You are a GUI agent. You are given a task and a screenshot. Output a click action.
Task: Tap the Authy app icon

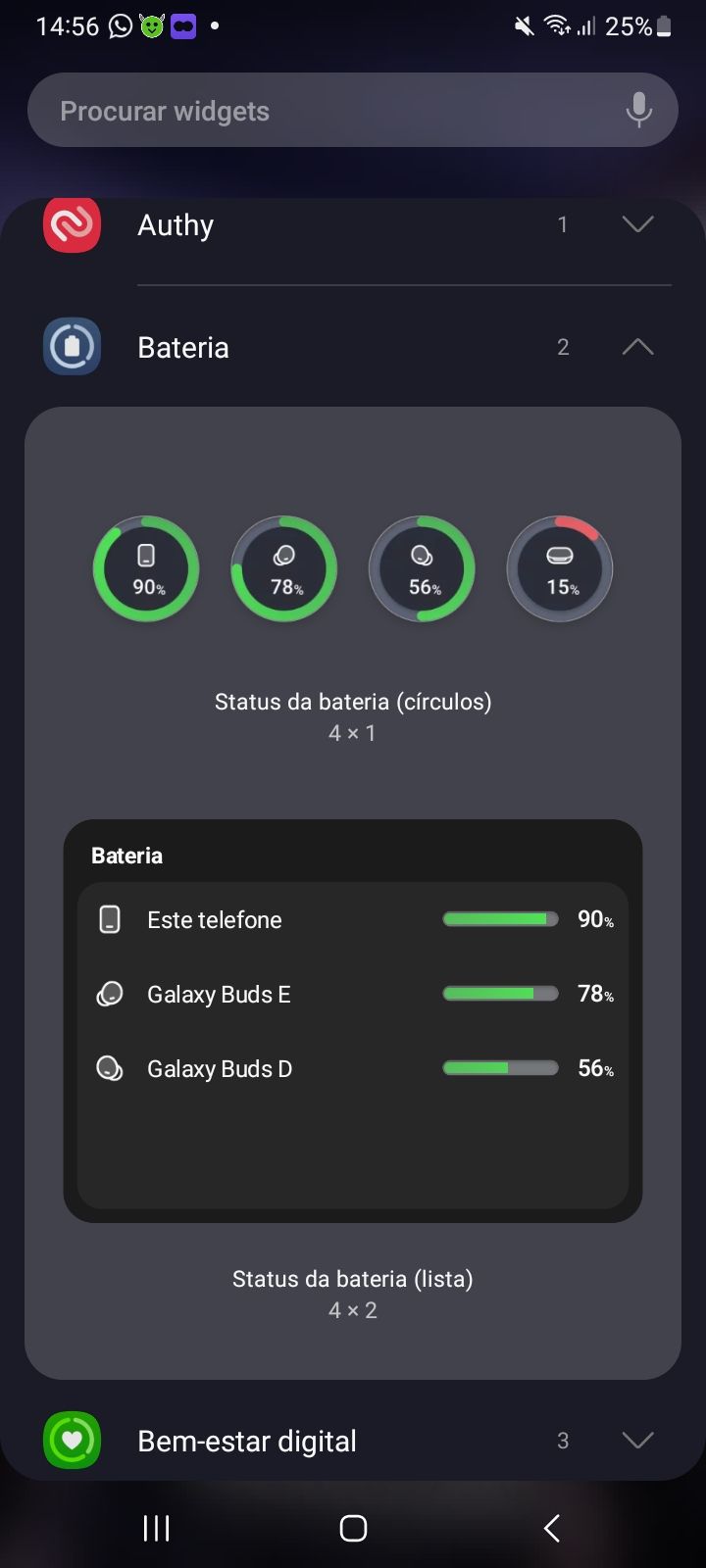pyautogui.click(x=72, y=224)
